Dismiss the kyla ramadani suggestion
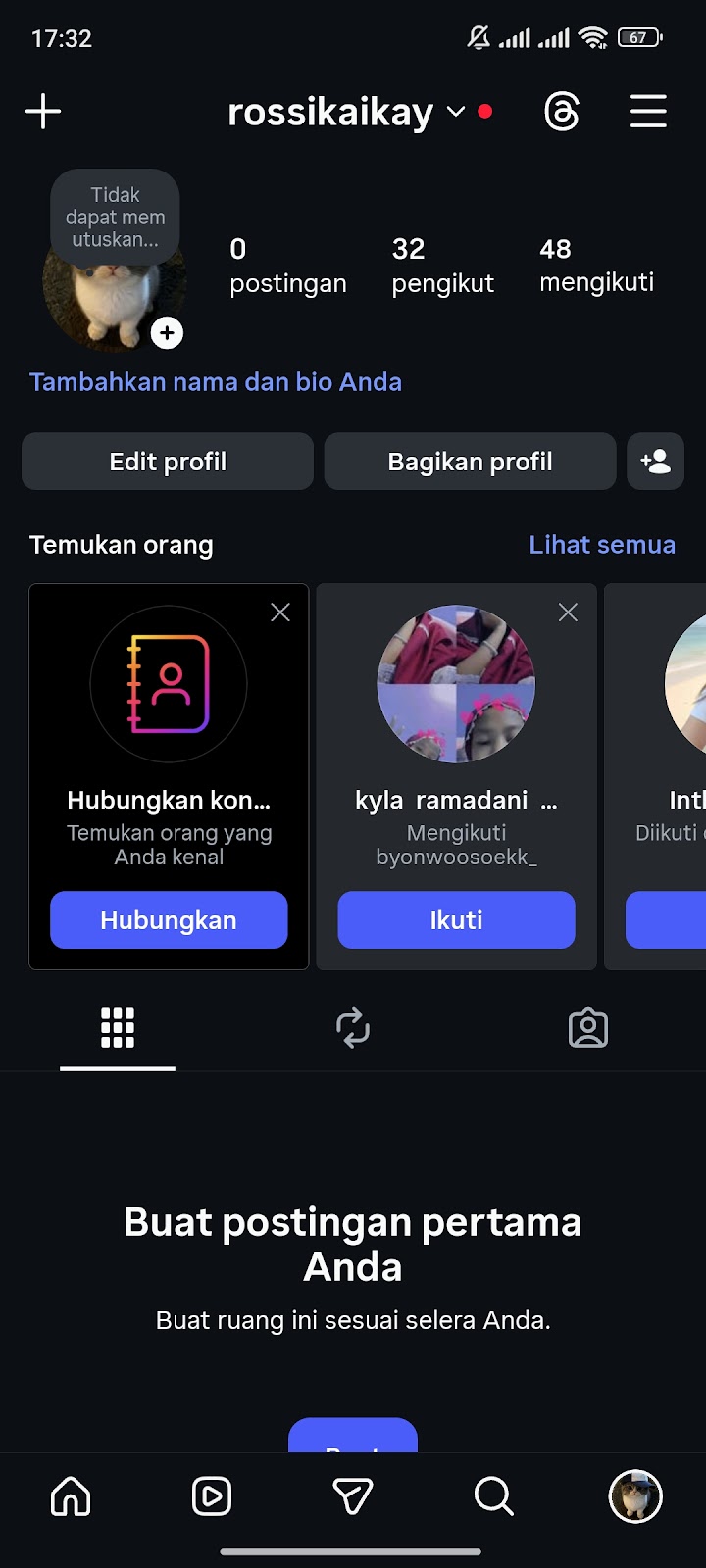This screenshot has width=706, height=1568. point(568,612)
